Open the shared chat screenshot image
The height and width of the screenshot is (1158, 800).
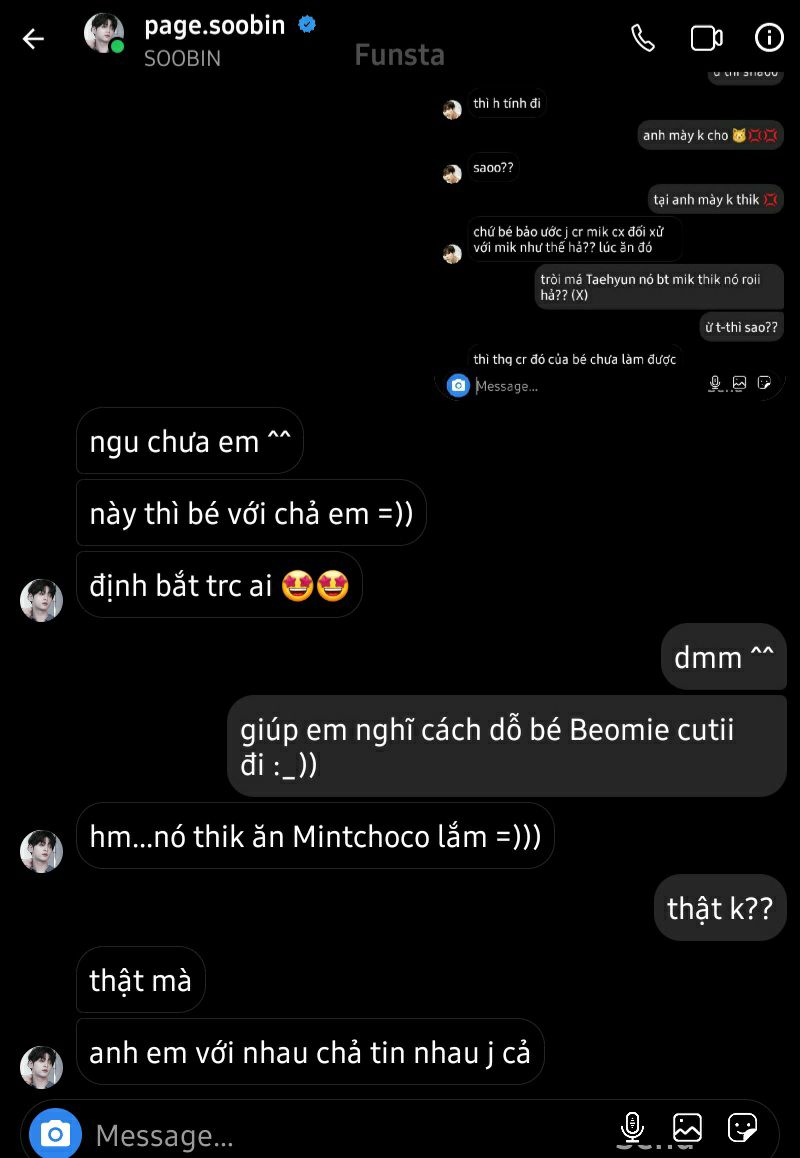[x=610, y=235]
